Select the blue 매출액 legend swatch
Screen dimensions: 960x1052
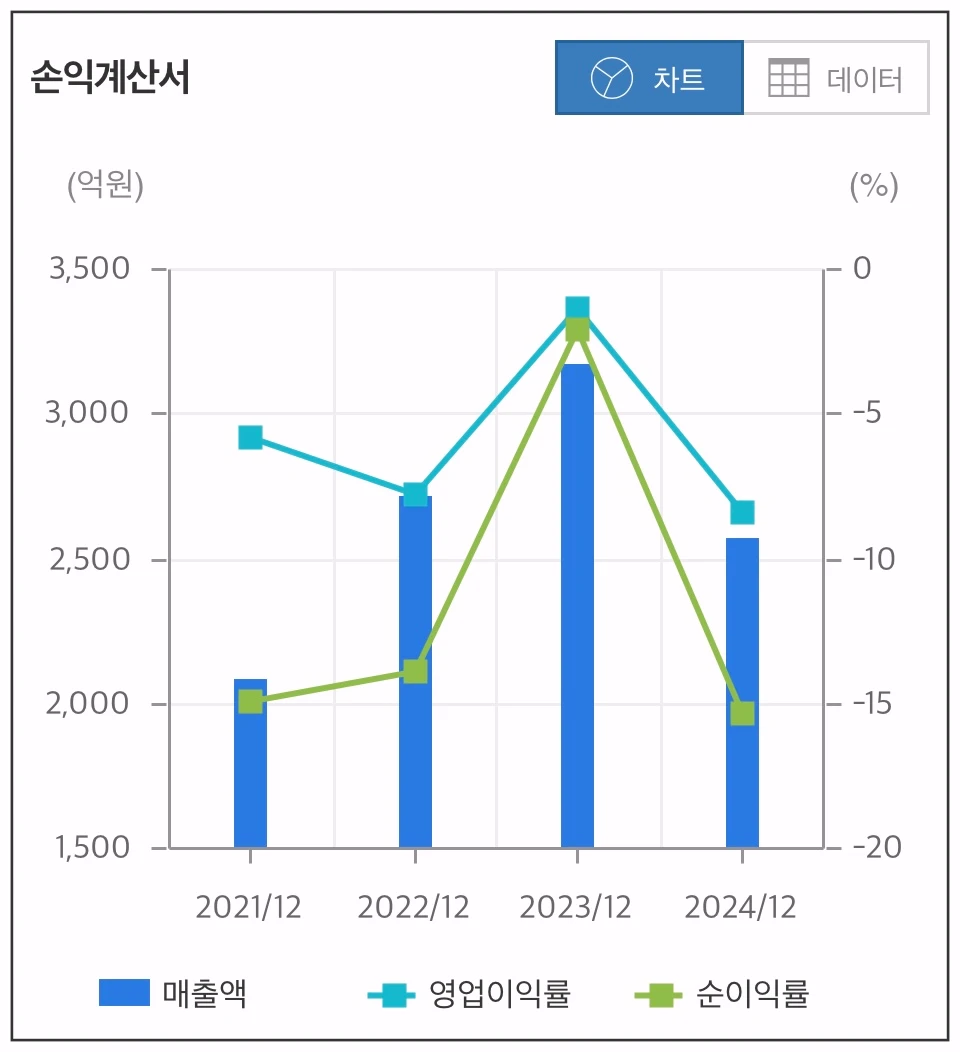pos(124,993)
